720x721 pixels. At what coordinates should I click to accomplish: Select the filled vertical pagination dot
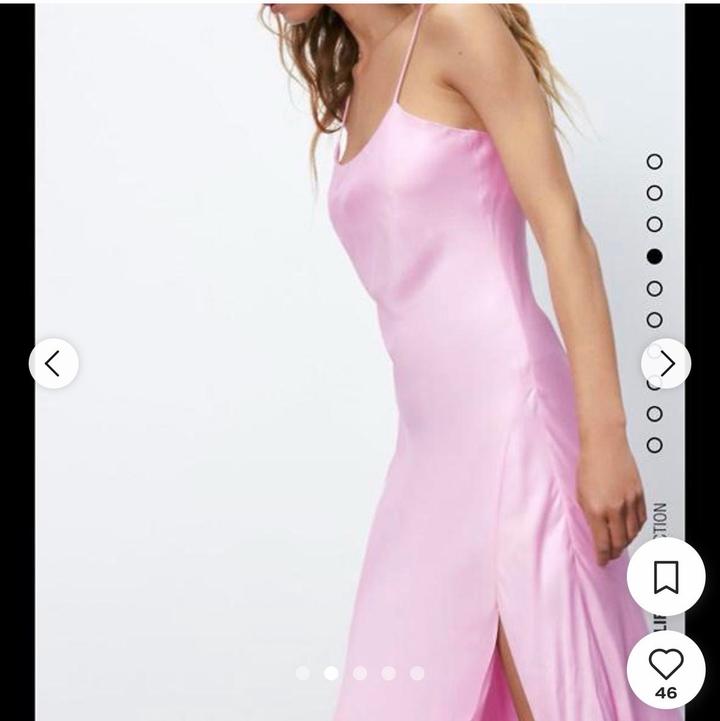[x=656, y=254]
